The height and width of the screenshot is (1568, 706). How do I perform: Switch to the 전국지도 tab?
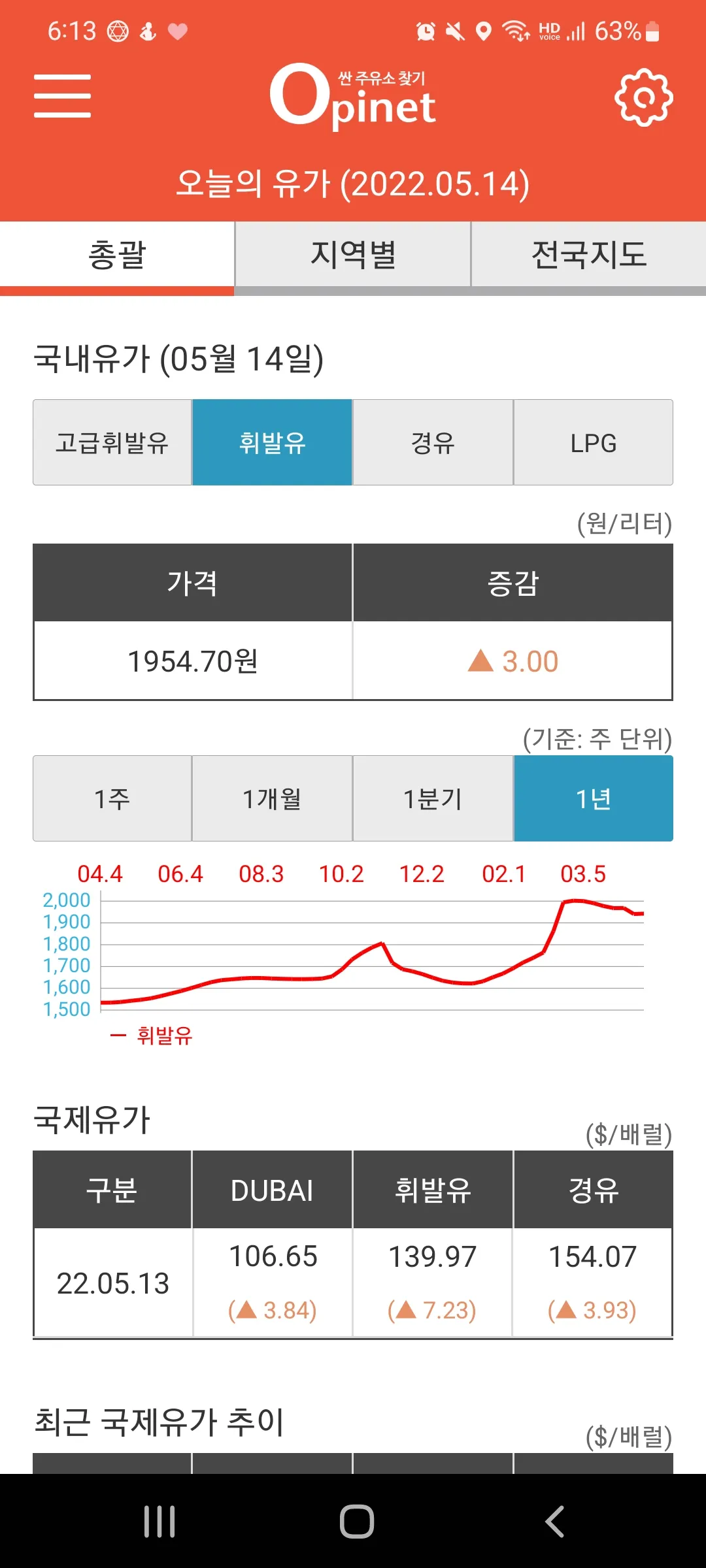pos(588,256)
